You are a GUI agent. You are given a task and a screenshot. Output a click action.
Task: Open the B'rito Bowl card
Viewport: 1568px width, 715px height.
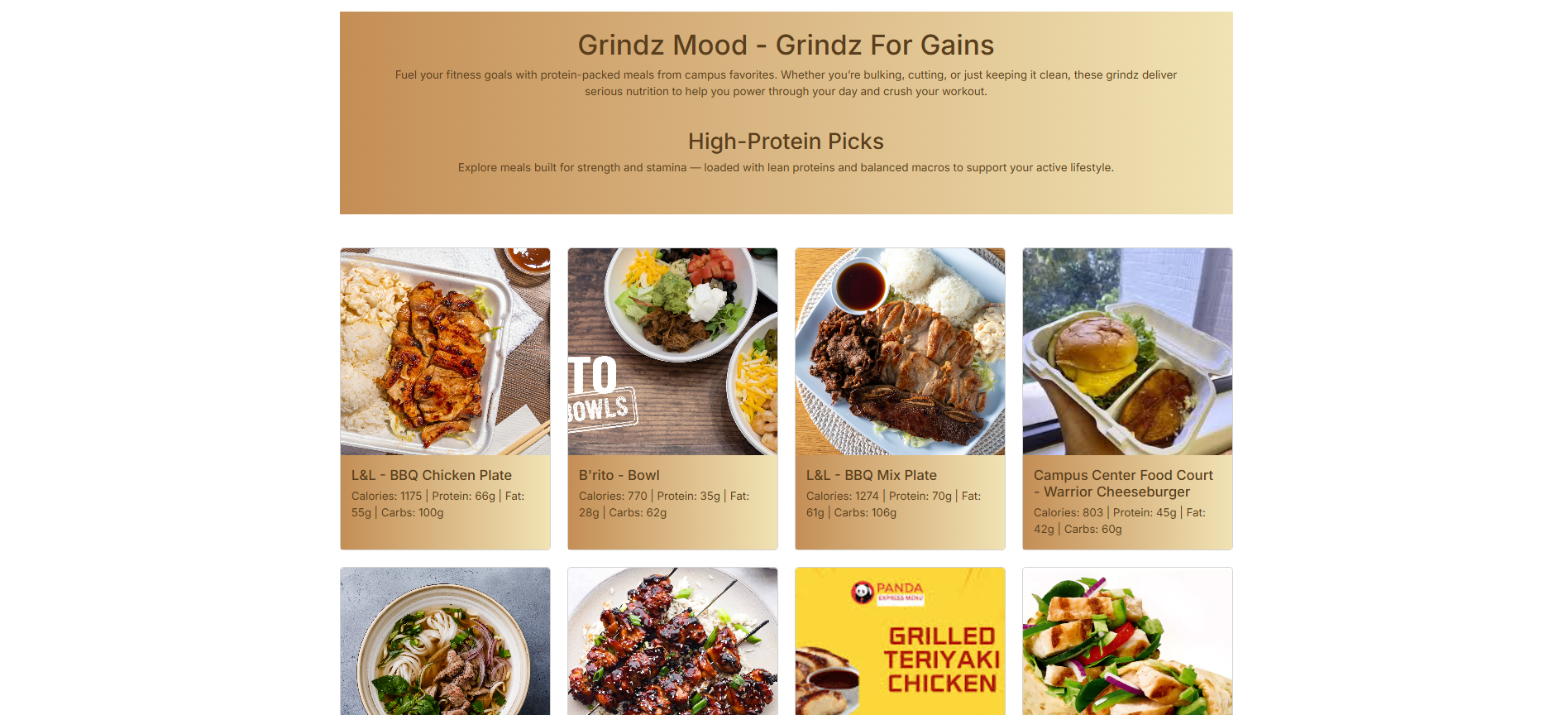(x=672, y=397)
